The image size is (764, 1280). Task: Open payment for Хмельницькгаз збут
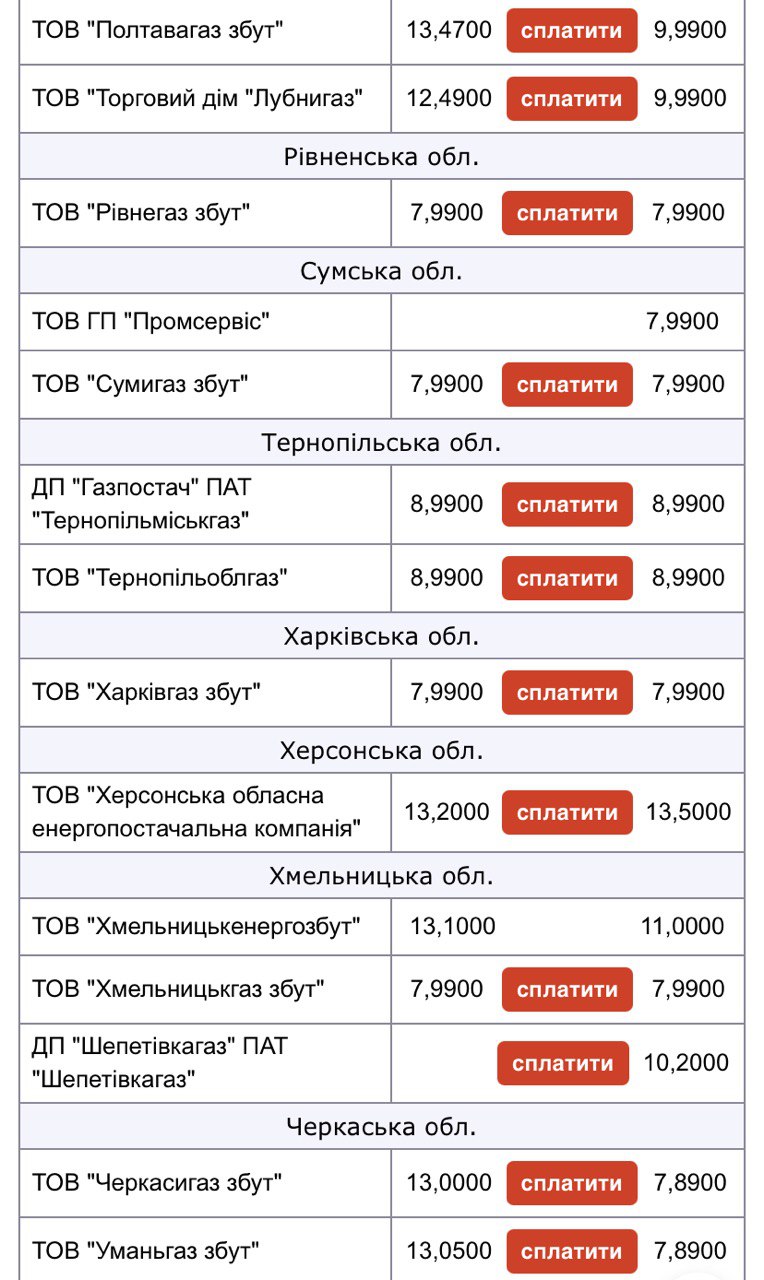click(x=567, y=990)
